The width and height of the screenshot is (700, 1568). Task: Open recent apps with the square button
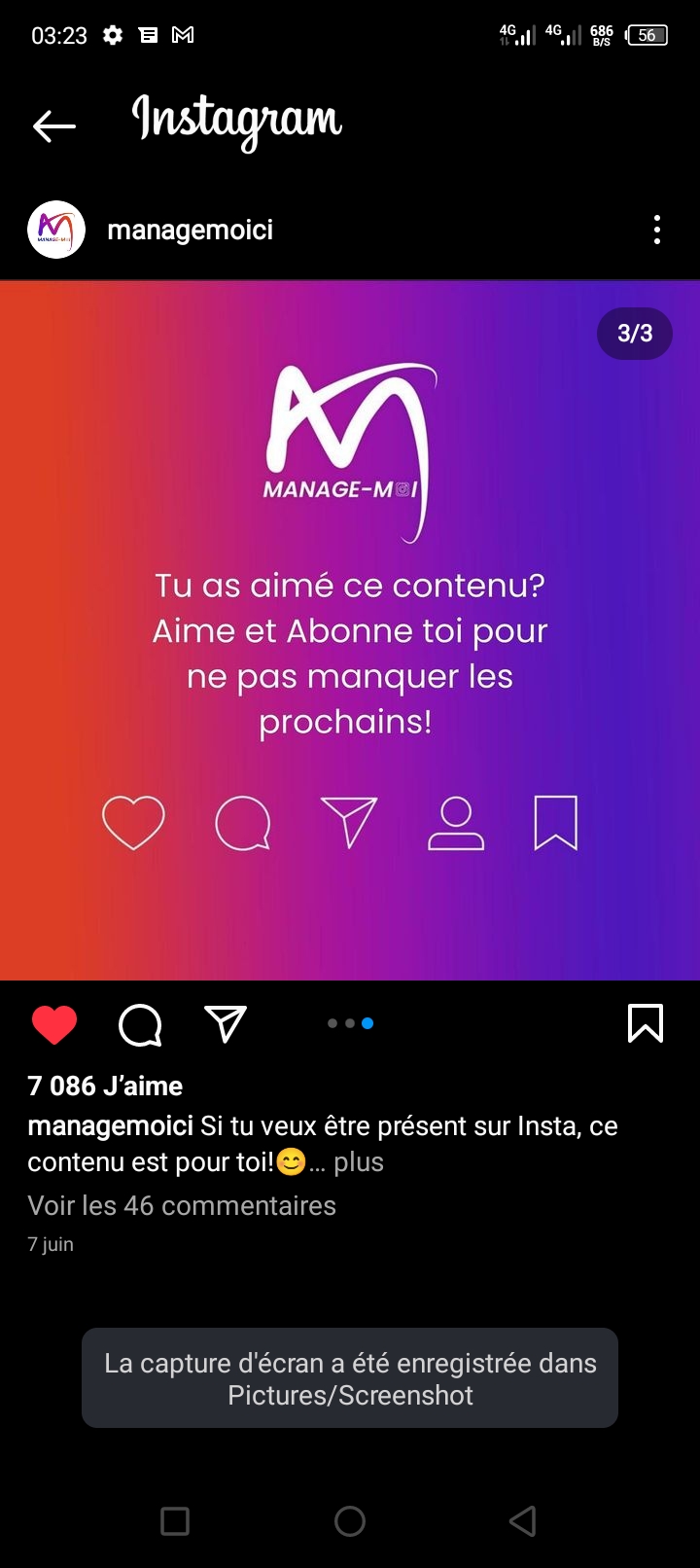tap(175, 1520)
